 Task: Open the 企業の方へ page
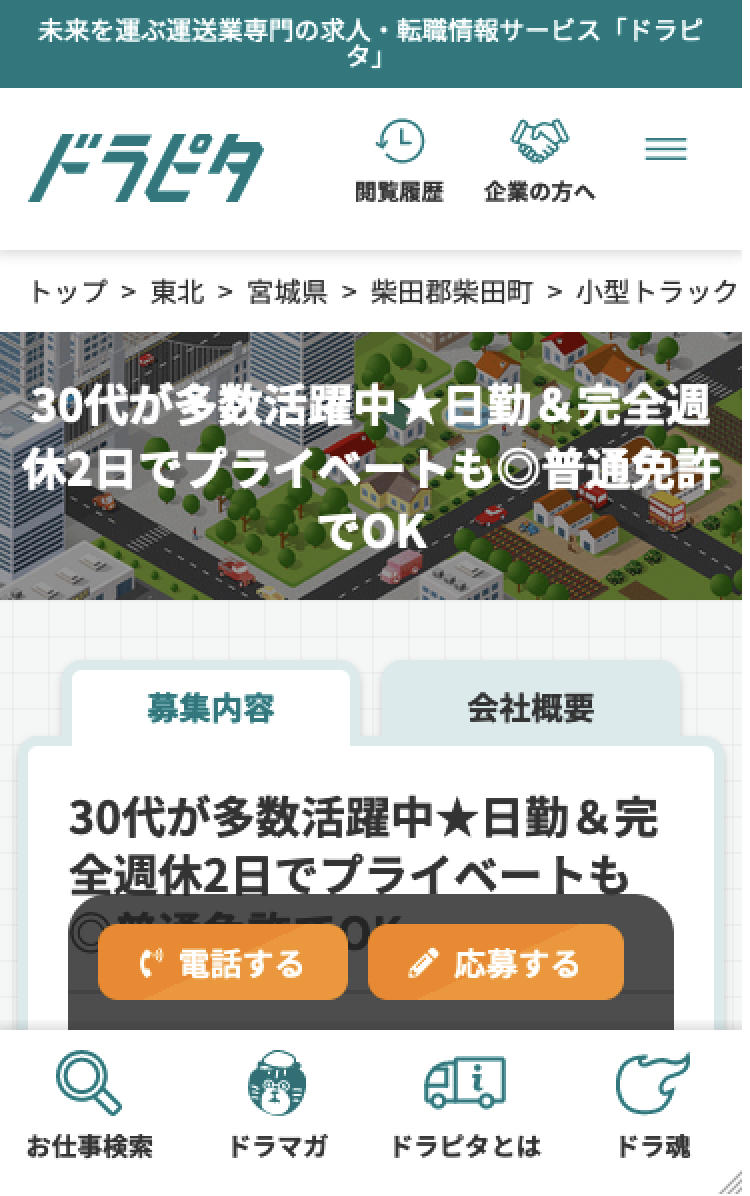pyautogui.click(x=539, y=162)
